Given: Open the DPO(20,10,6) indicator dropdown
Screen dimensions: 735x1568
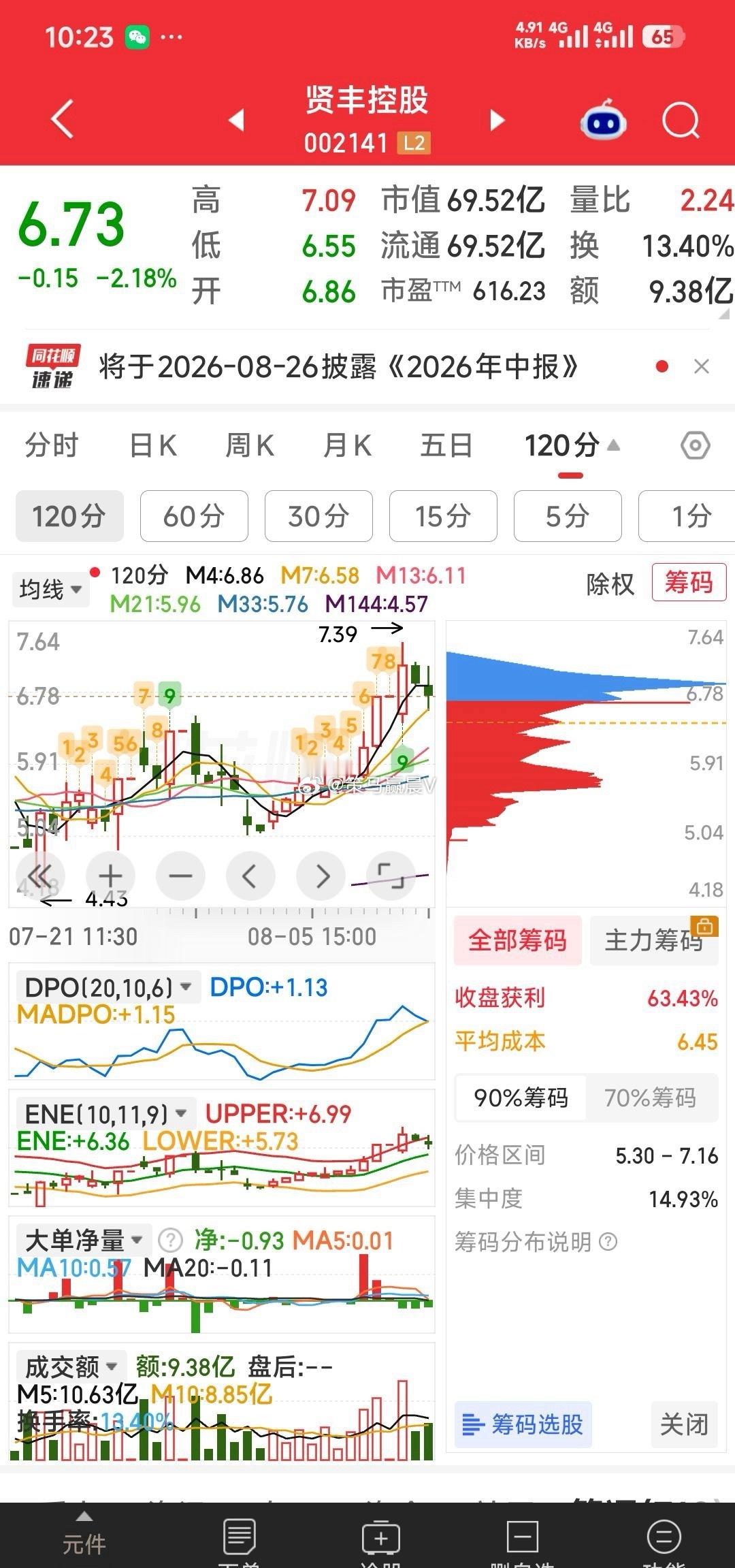Looking at the screenshot, I should [108, 987].
